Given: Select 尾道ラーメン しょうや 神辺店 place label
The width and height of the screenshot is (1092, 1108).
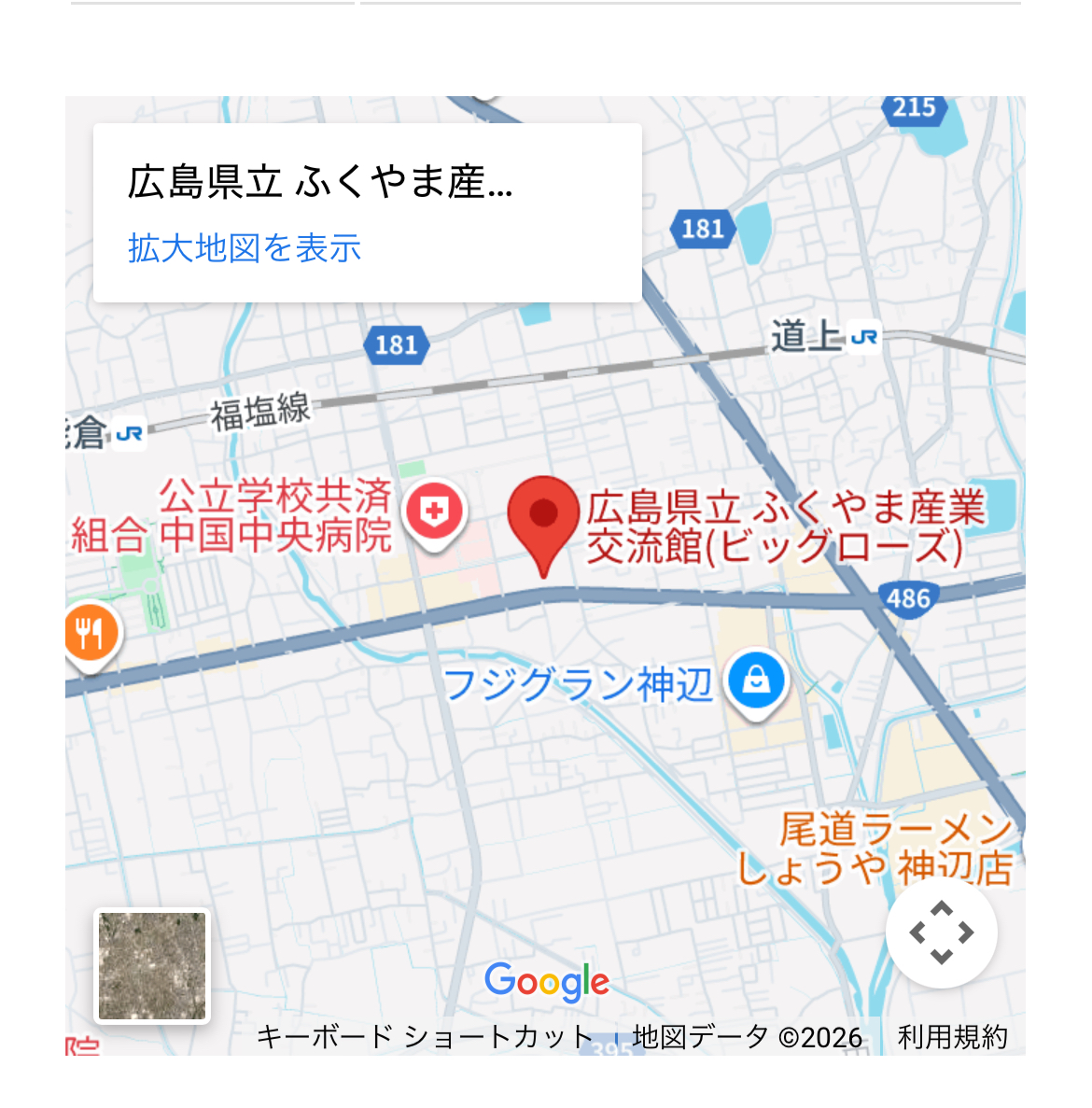Looking at the screenshot, I should coord(875,849).
